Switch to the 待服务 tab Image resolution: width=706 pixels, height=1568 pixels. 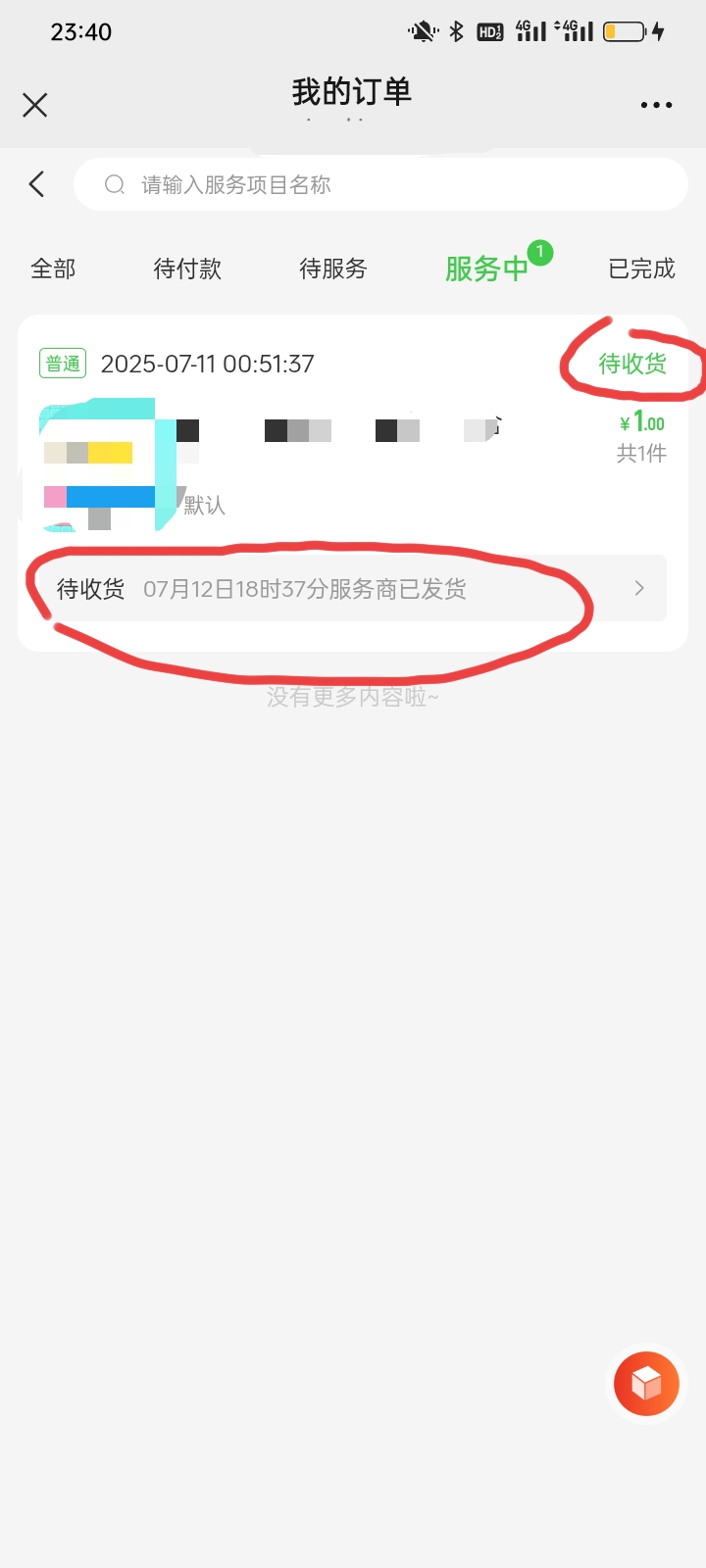coord(332,269)
